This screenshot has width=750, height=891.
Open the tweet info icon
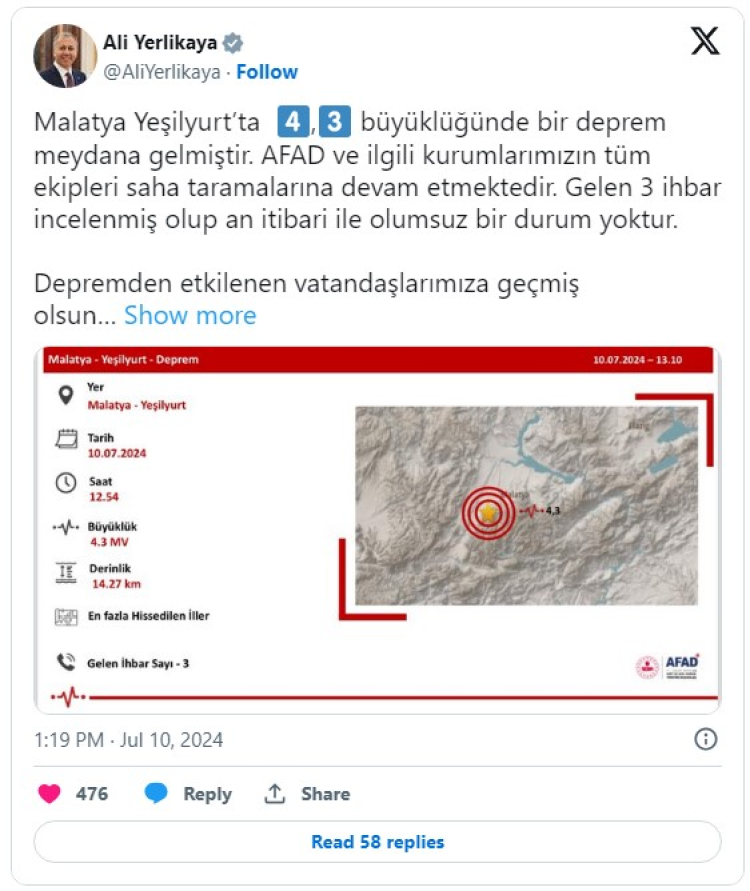click(705, 739)
